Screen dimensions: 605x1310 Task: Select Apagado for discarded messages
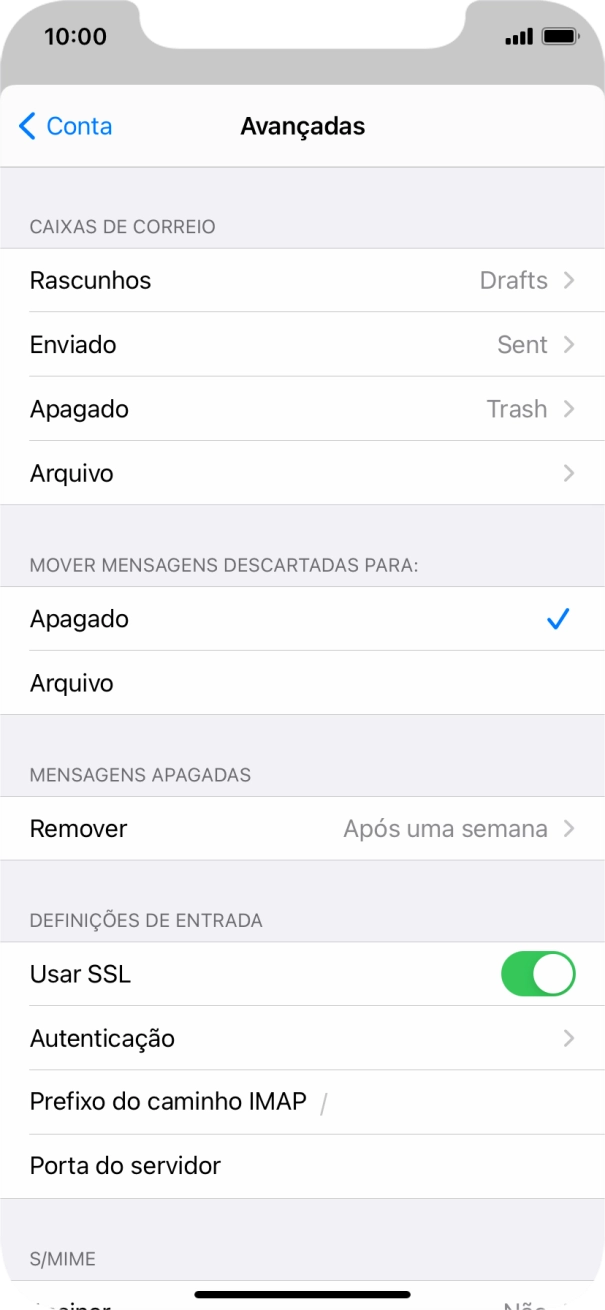(302, 619)
